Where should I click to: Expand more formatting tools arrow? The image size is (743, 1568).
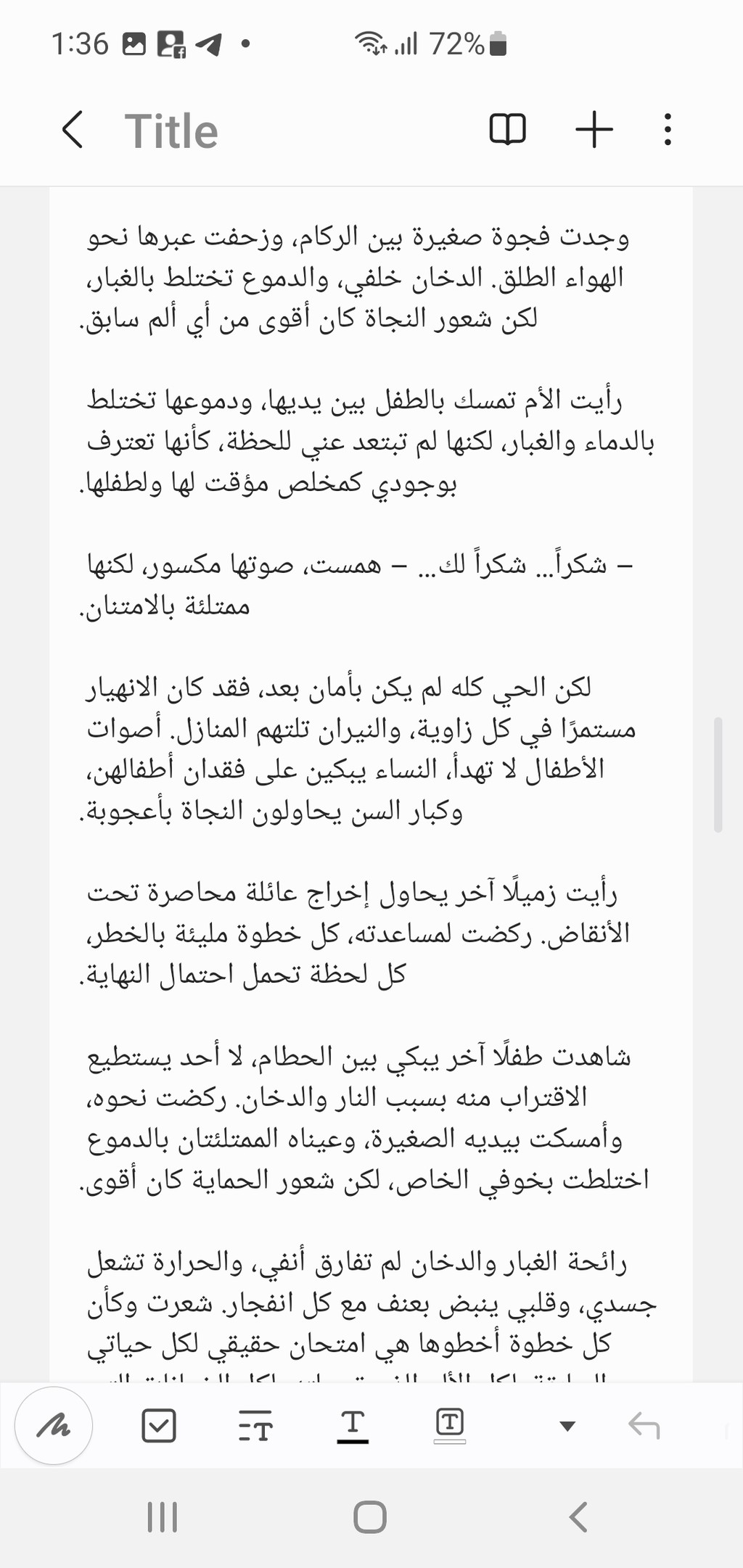pos(567,1427)
